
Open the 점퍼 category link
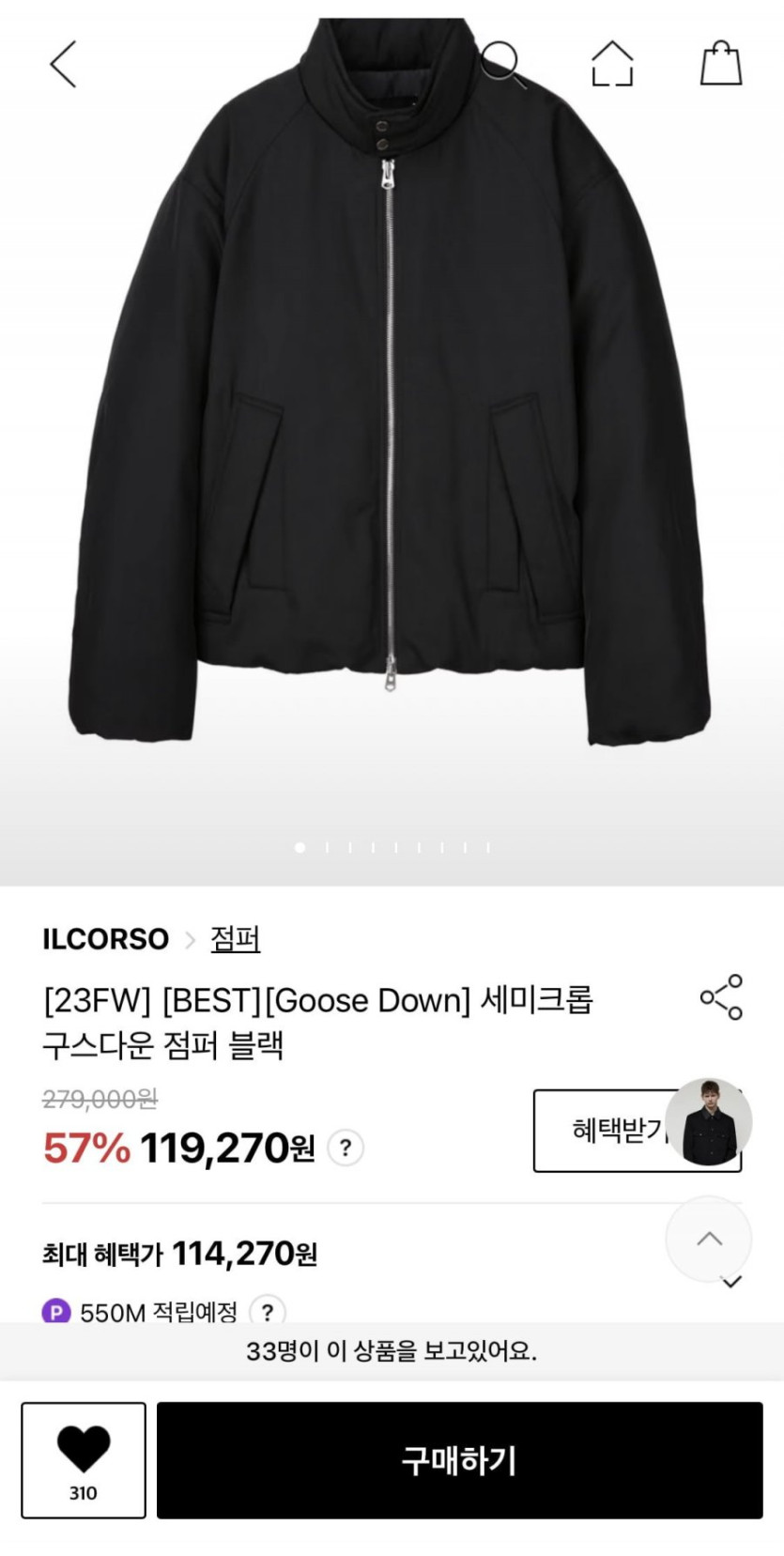coord(235,939)
